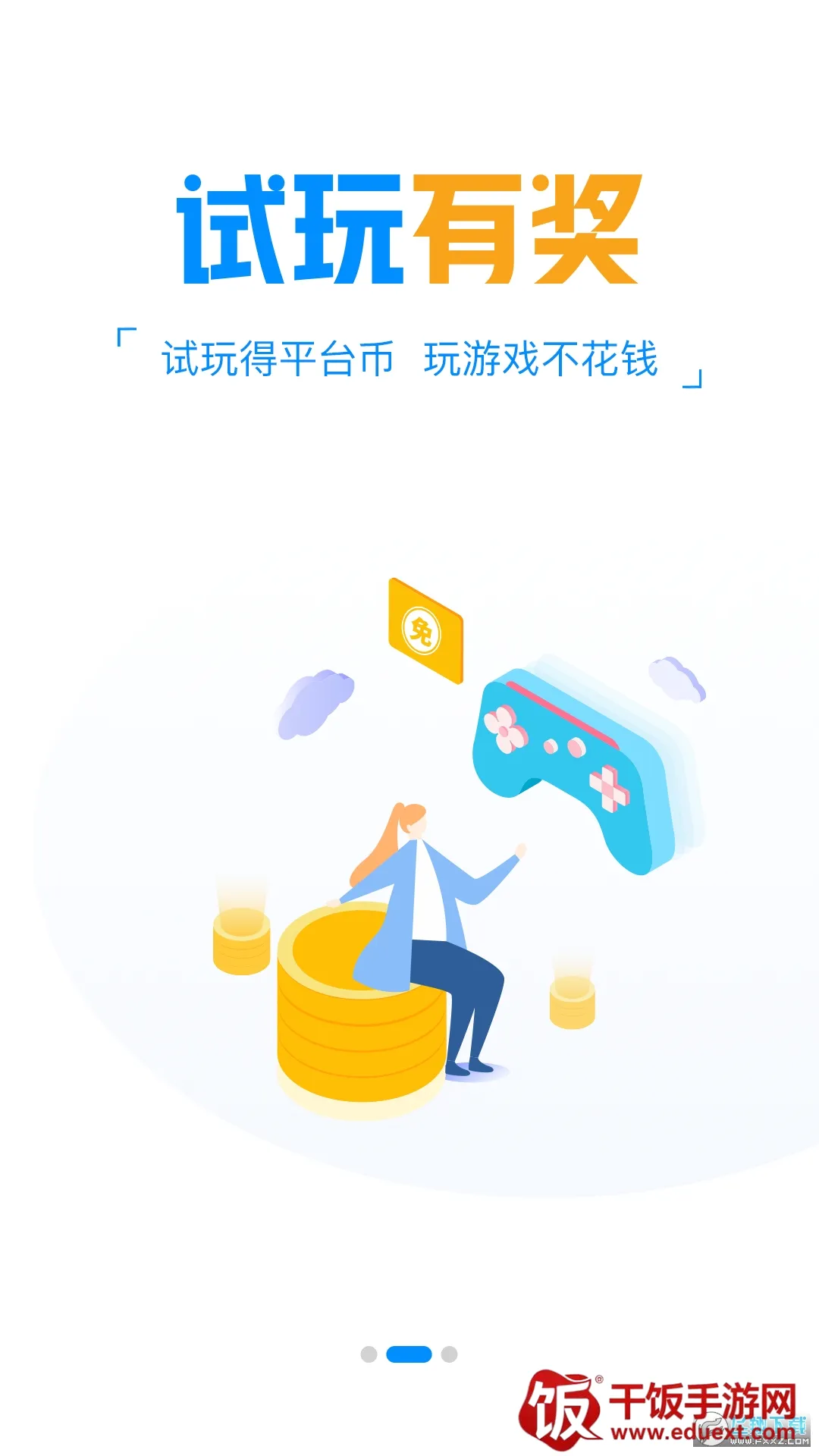Select the first page indicator dot
Viewport: 819px width, 1456px height.
(369, 1354)
